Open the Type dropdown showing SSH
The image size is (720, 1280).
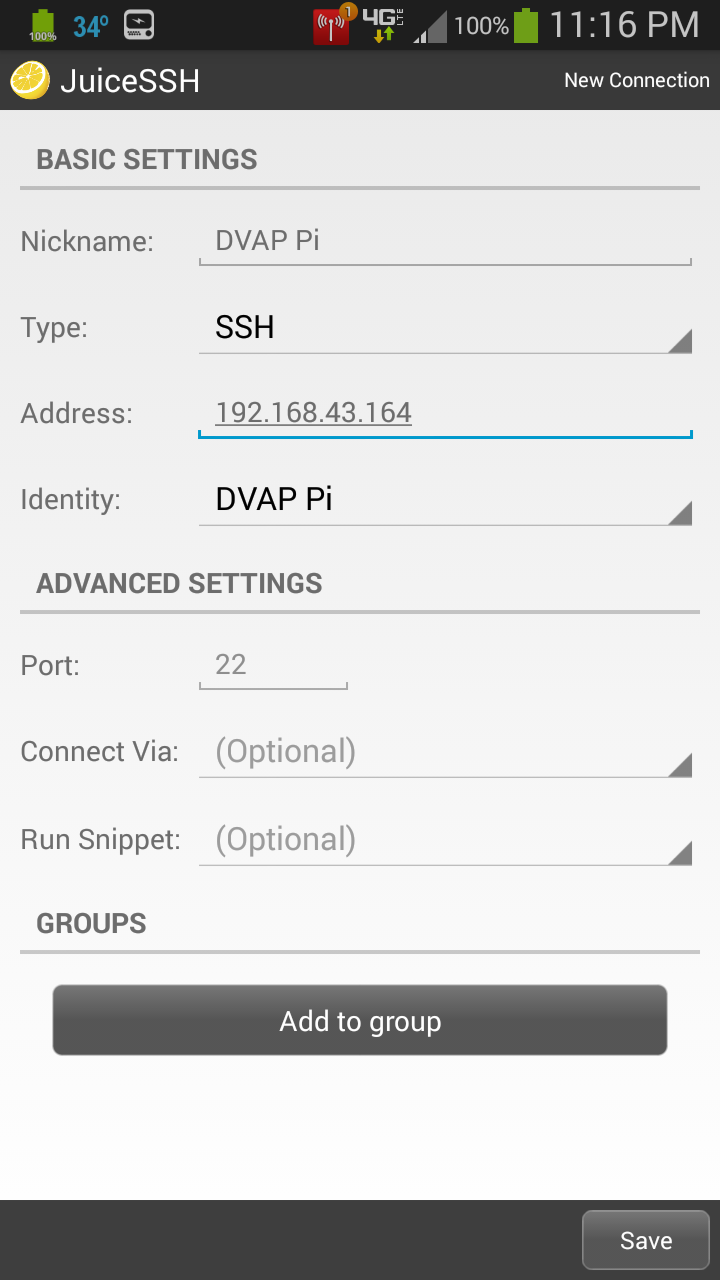click(x=445, y=327)
